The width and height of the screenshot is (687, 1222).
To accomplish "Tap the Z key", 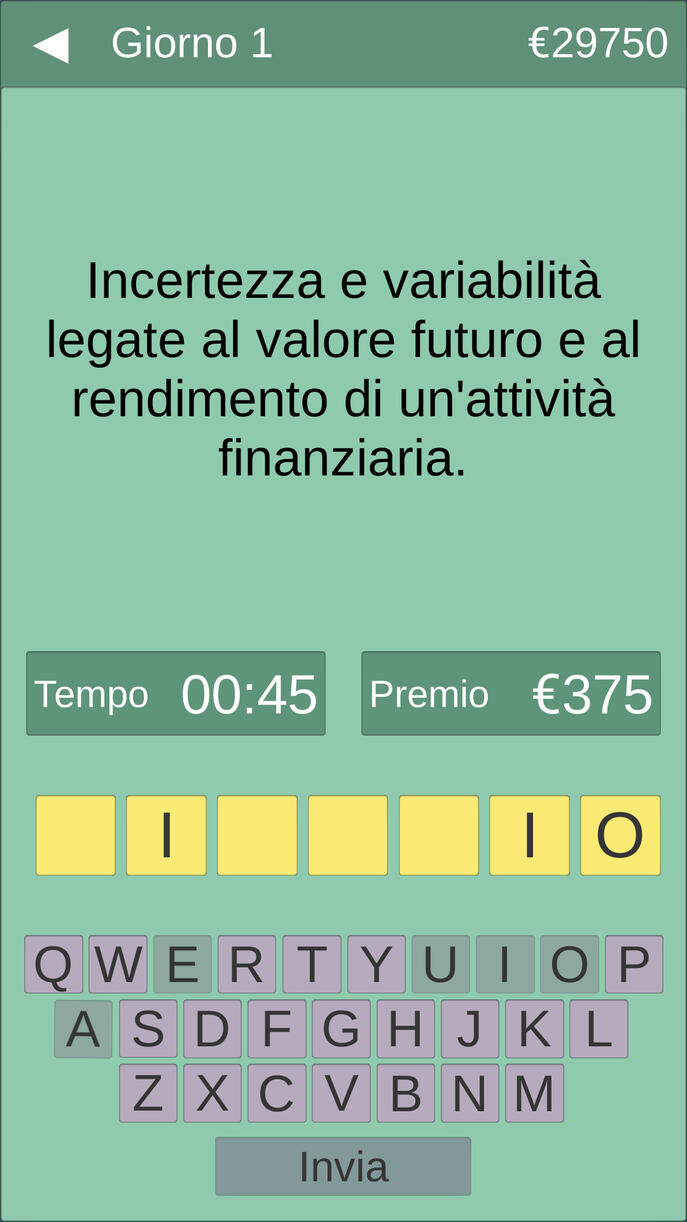I will tap(148, 1093).
